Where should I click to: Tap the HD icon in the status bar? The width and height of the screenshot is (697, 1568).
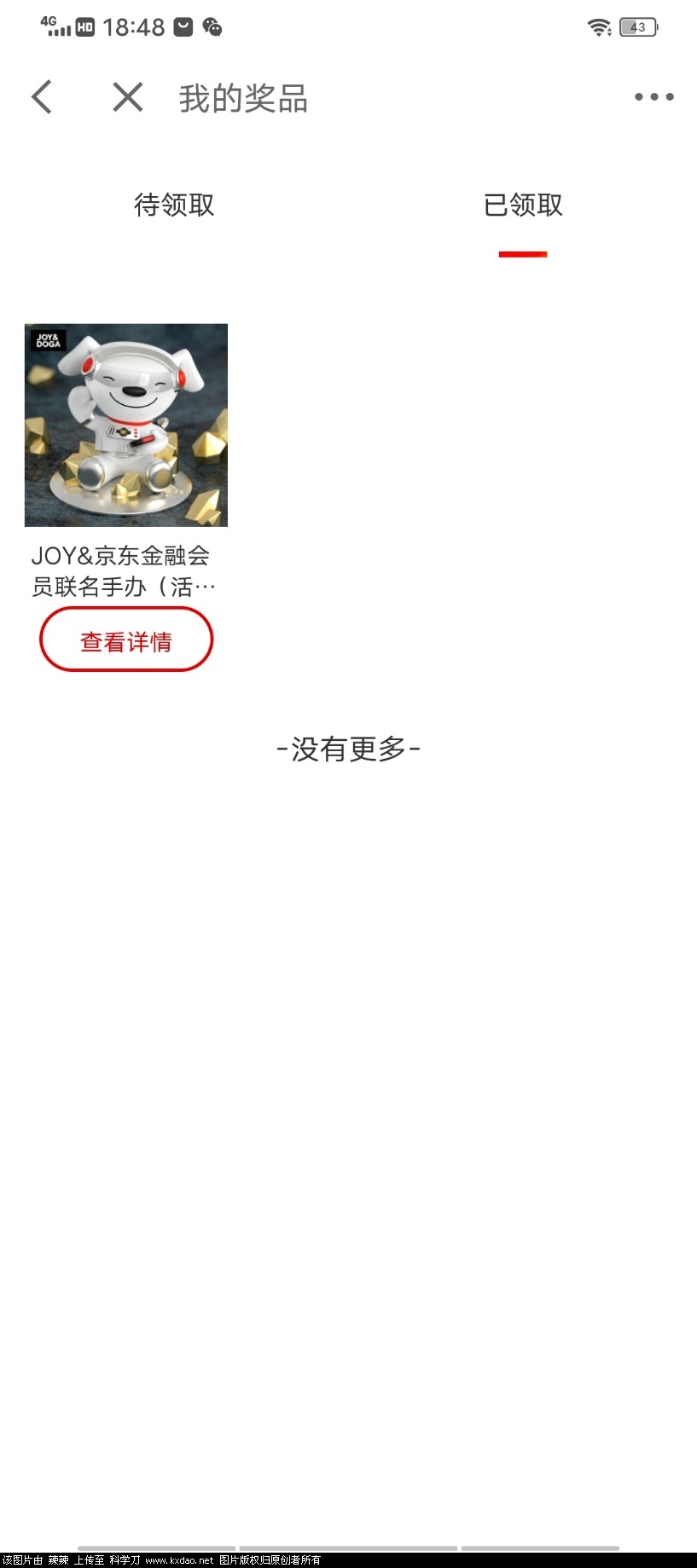click(x=84, y=26)
